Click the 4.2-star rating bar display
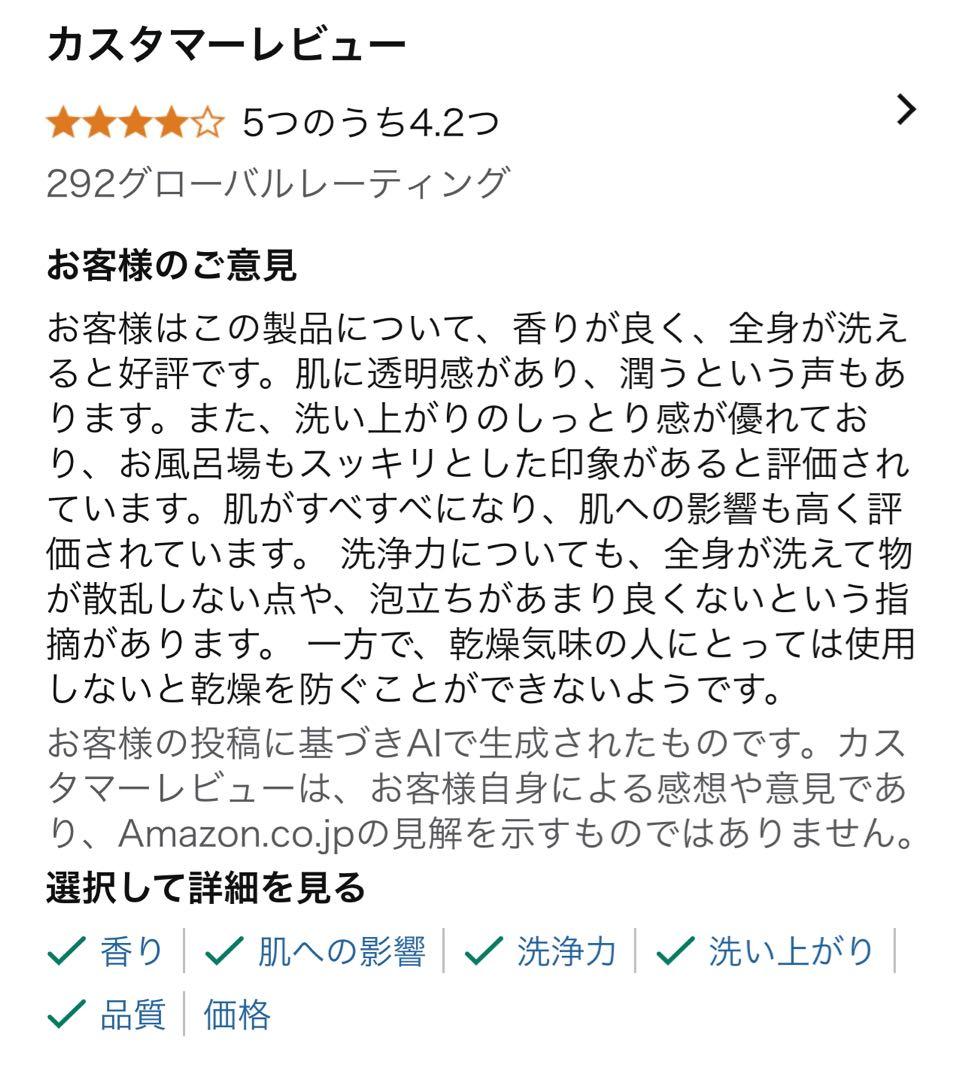The width and height of the screenshot is (966, 1080). (x=137, y=120)
